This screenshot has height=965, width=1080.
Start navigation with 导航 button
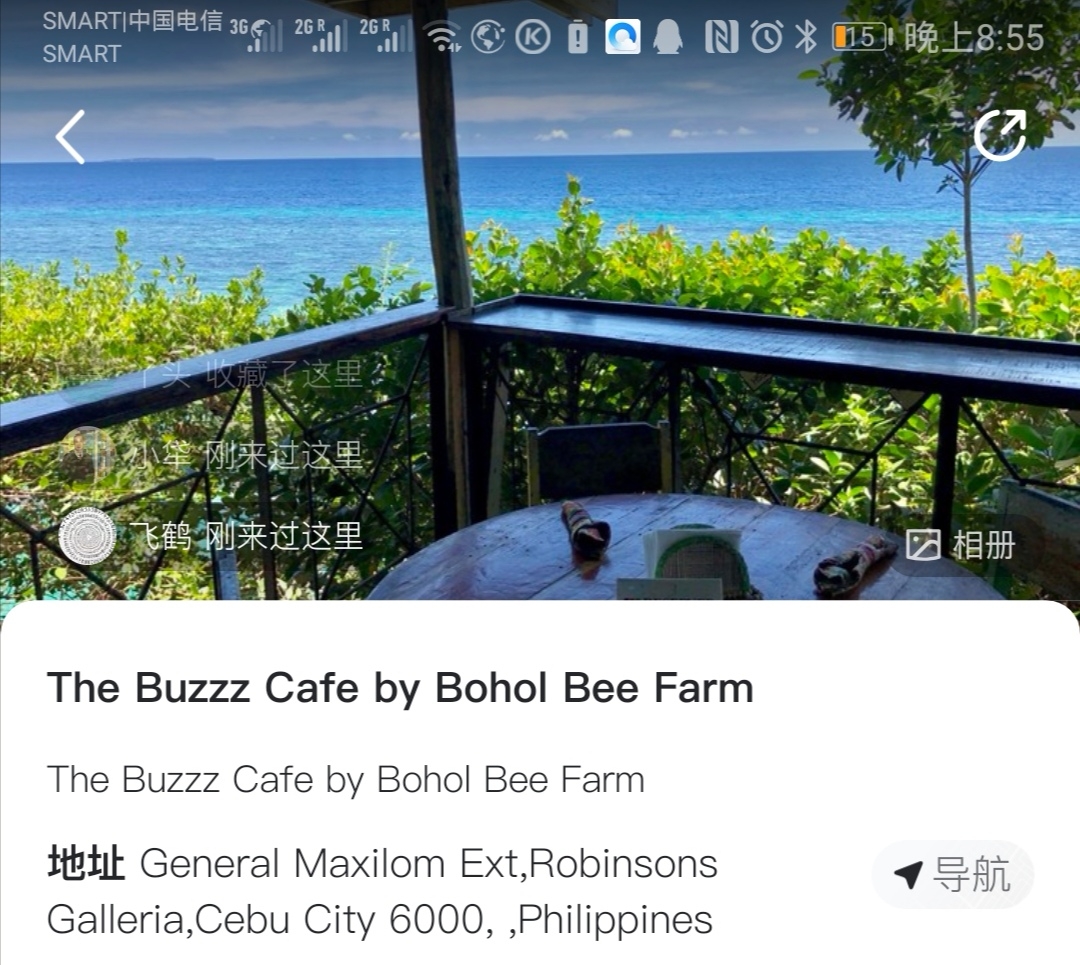[x=952, y=875]
